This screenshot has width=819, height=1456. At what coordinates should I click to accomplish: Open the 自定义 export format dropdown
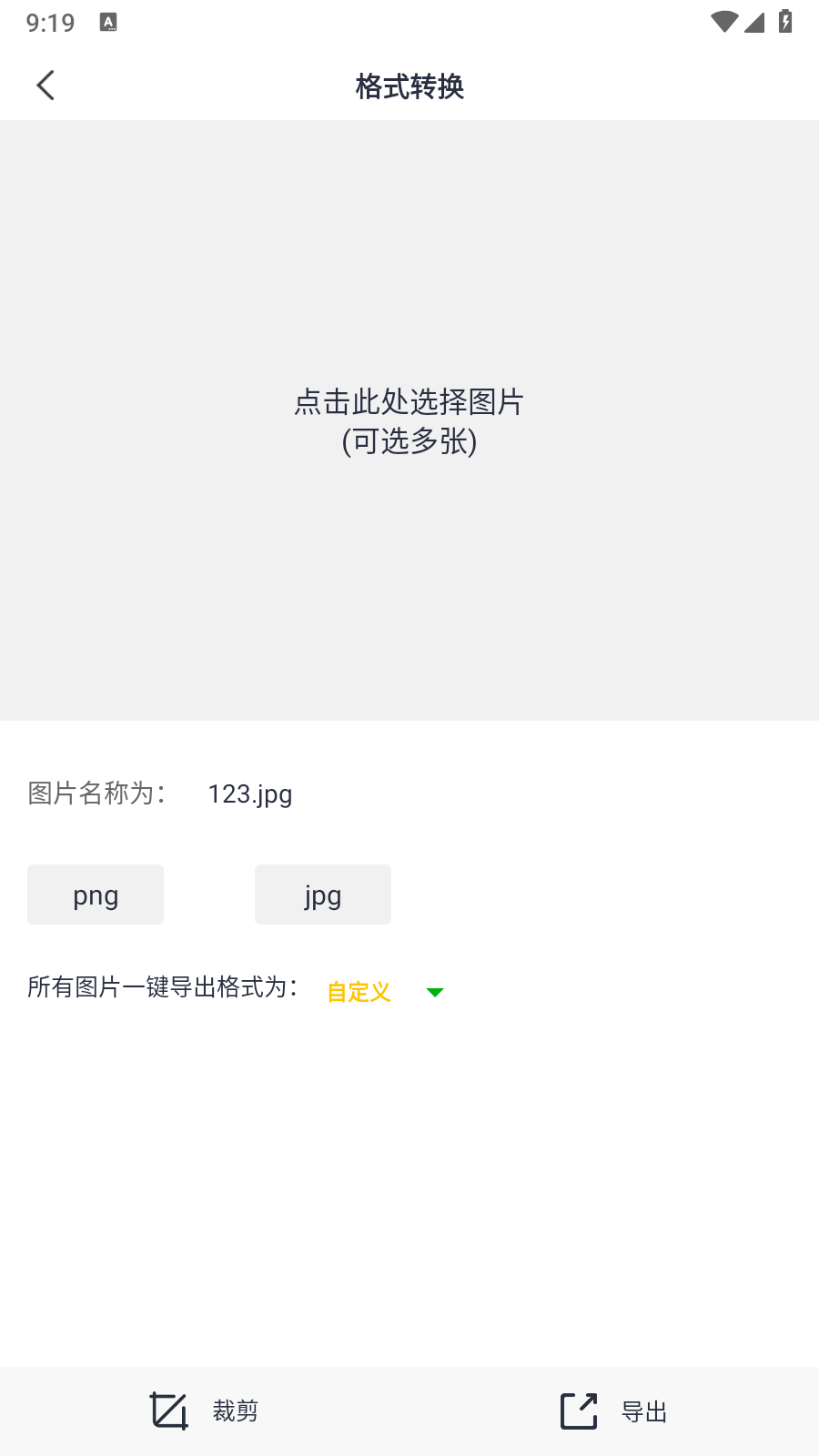(358, 992)
